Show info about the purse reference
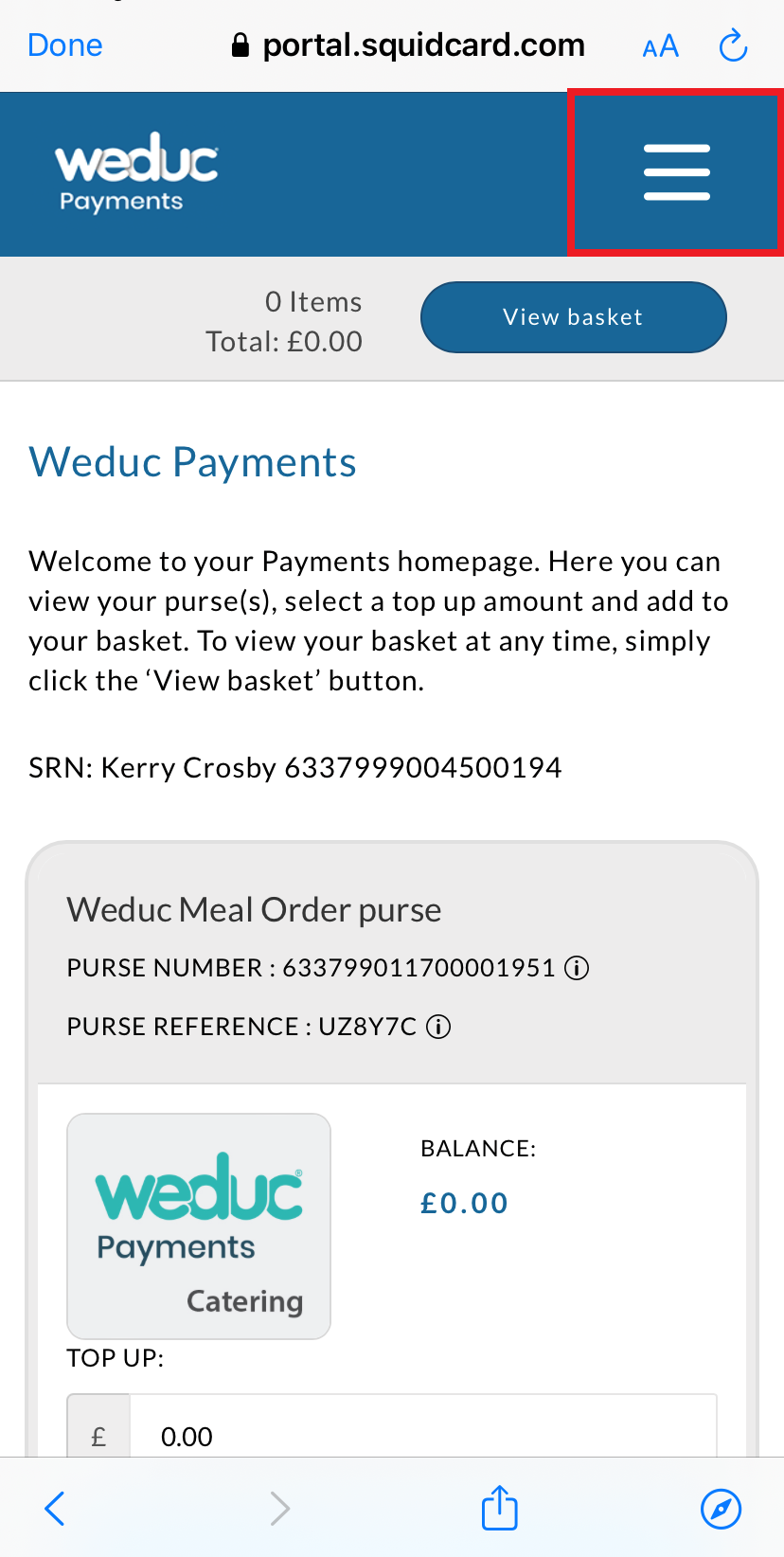The height and width of the screenshot is (1557, 784). (438, 1027)
